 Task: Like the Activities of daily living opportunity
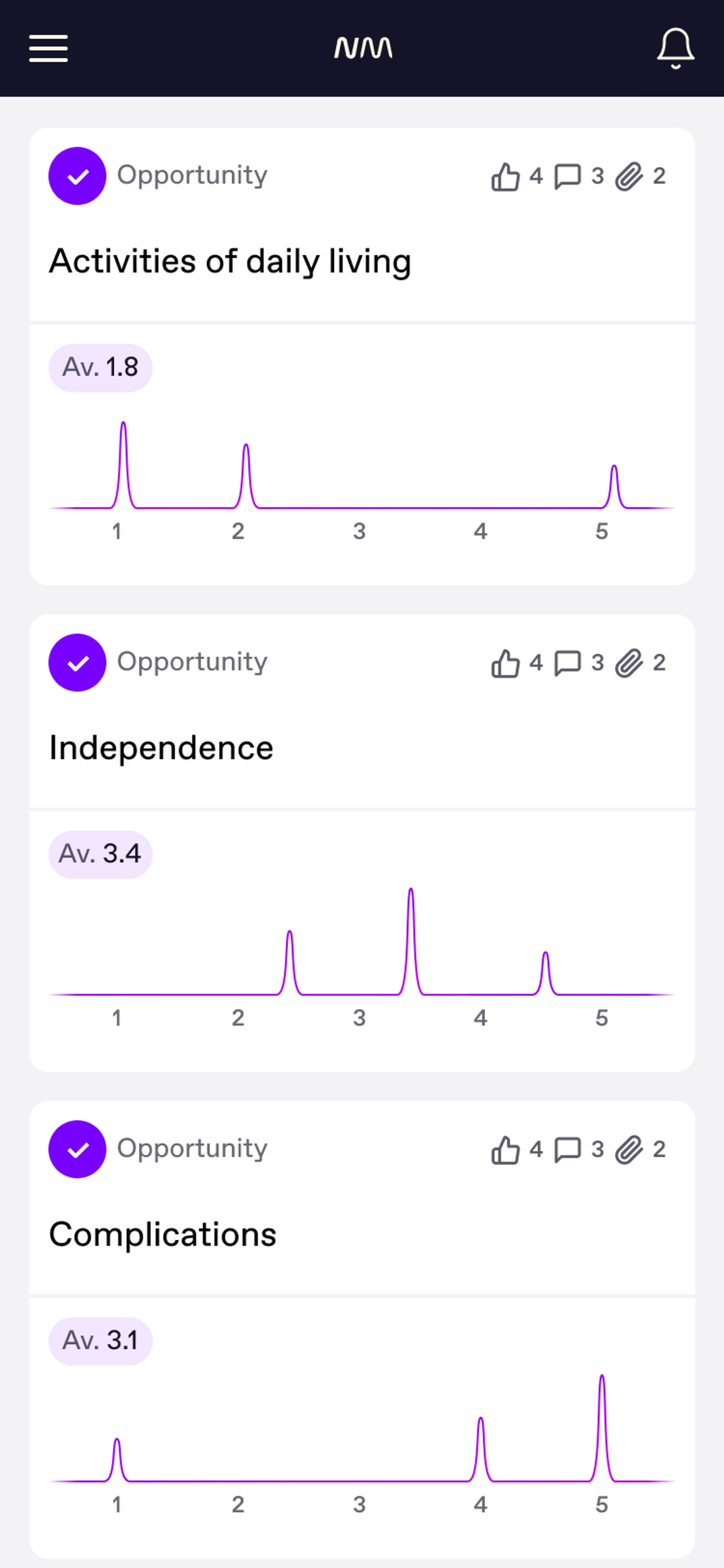click(x=506, y=177)
